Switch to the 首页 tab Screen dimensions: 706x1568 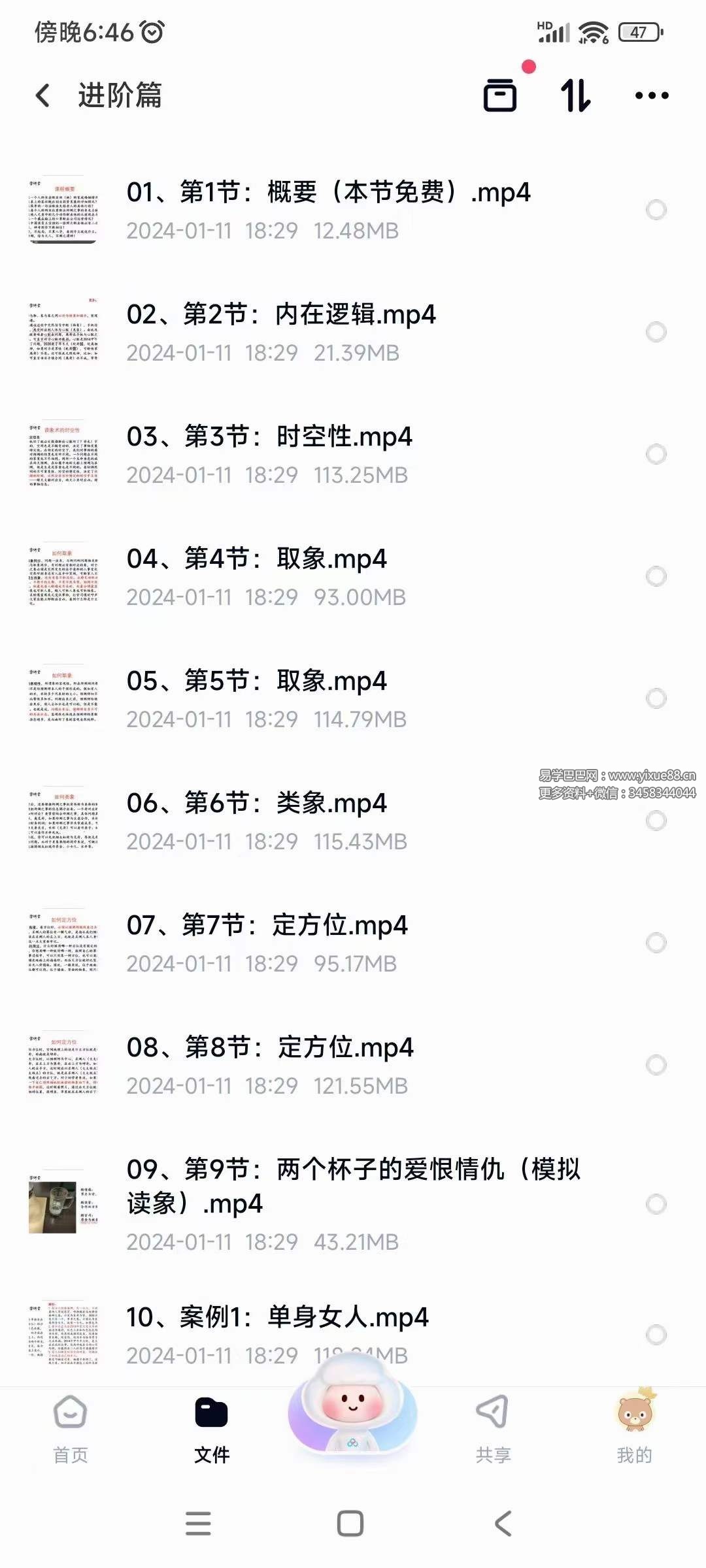point(71,1429)
